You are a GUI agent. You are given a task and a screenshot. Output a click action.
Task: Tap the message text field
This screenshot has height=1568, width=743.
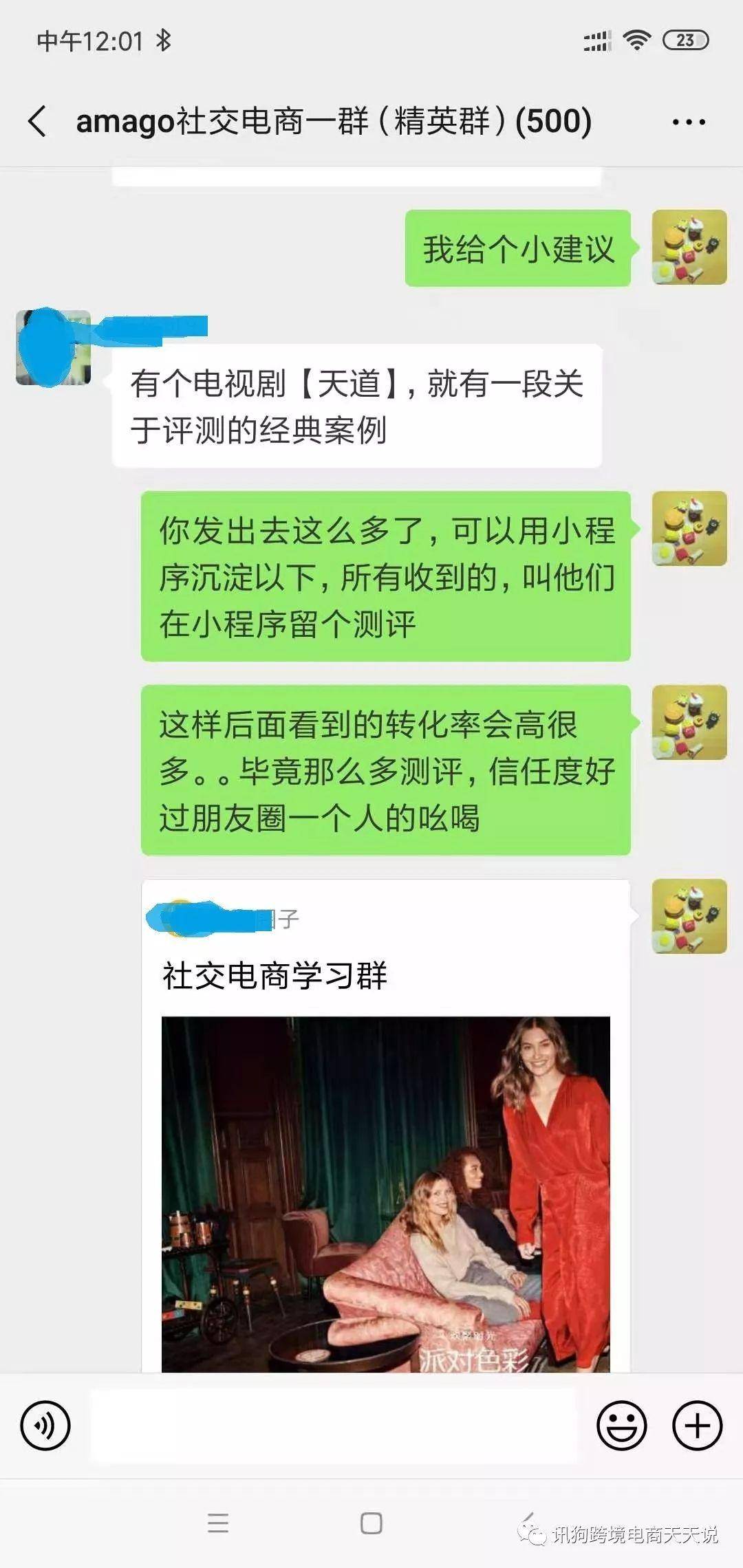(x=333, y=1426)
